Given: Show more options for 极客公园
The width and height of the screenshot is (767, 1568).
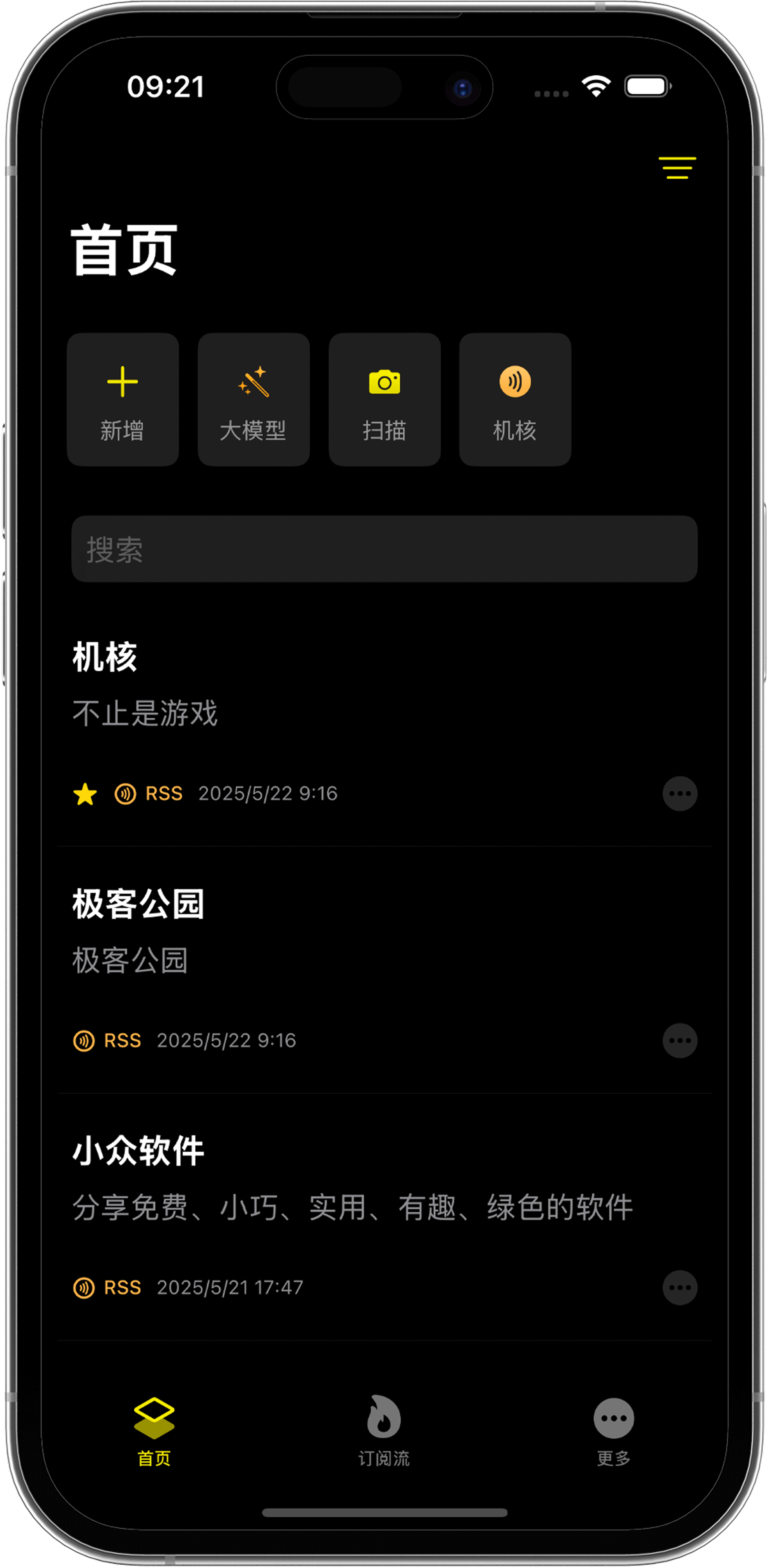Looking at the screenshot, I should pyautogui.click(x=679, y=1041).
